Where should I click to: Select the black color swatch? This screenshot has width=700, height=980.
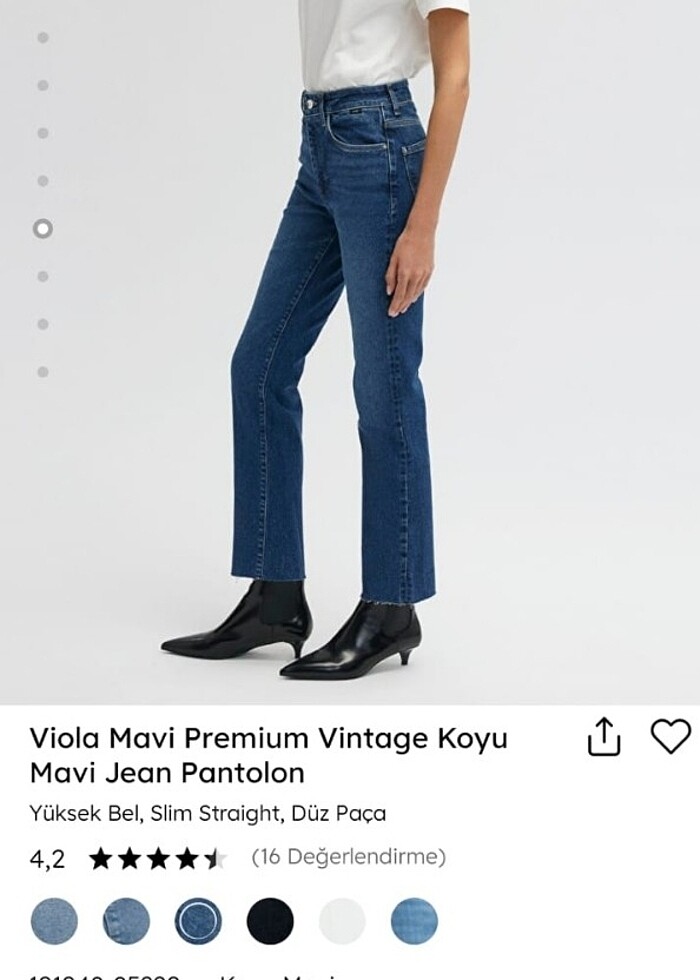[270, 921]
